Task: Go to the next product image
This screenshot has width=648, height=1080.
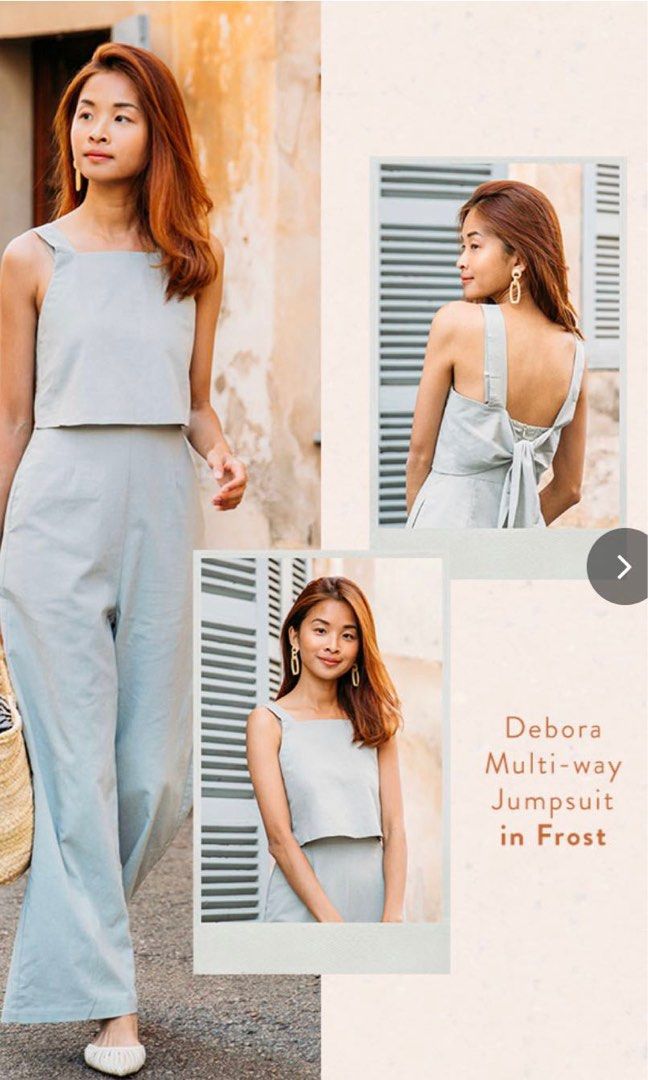Action: tap(621, 567)
